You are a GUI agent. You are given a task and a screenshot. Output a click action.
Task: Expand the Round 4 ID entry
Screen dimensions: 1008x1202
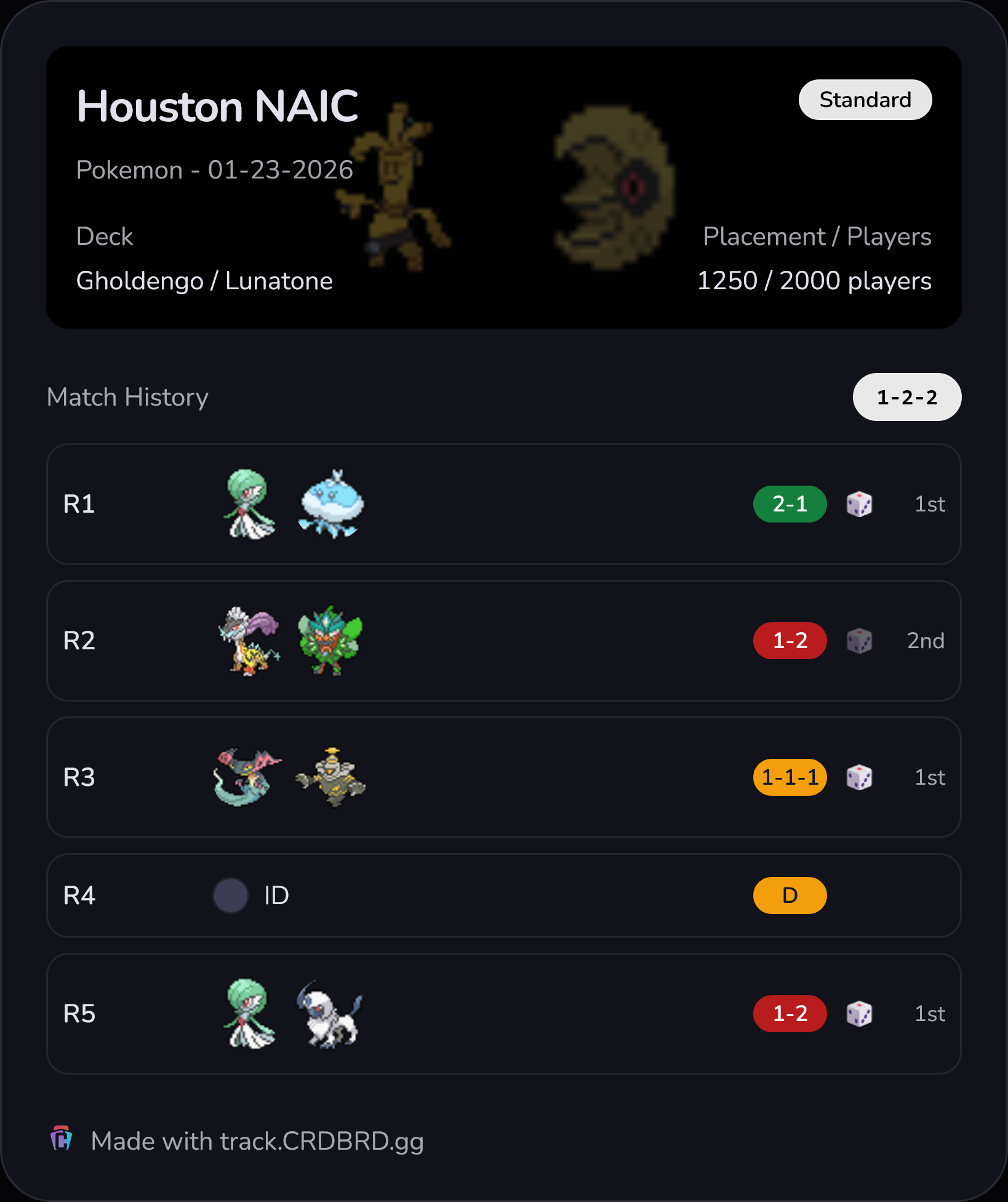tap(504, 895)
